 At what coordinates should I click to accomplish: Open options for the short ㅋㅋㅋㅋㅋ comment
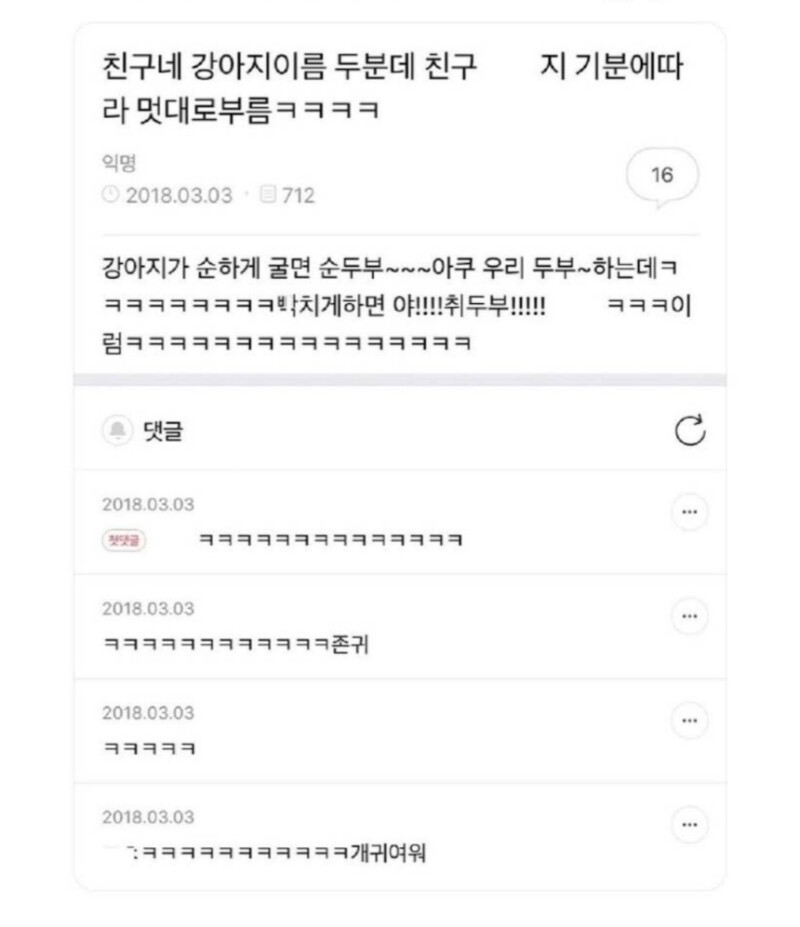[689, 720]
